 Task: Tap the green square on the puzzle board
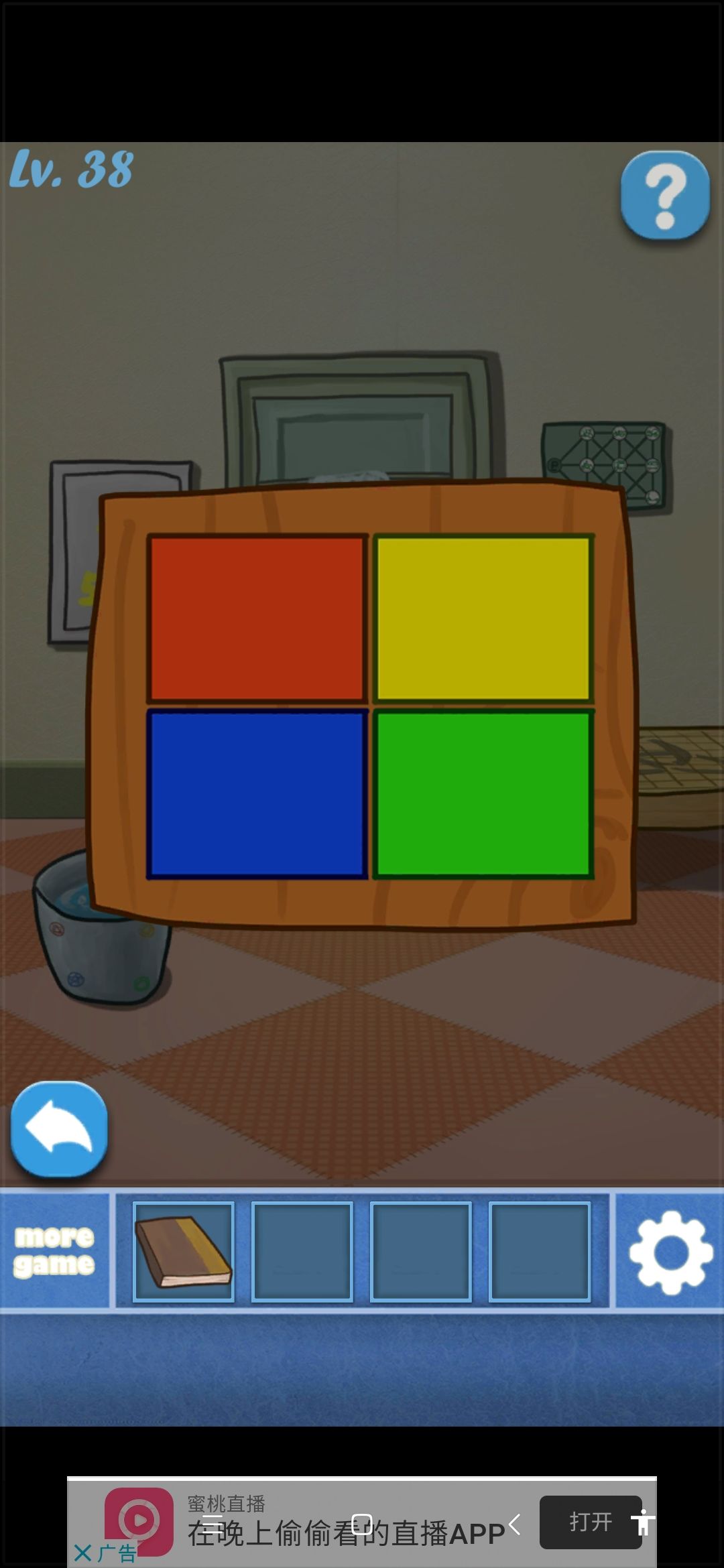point(484,794)
